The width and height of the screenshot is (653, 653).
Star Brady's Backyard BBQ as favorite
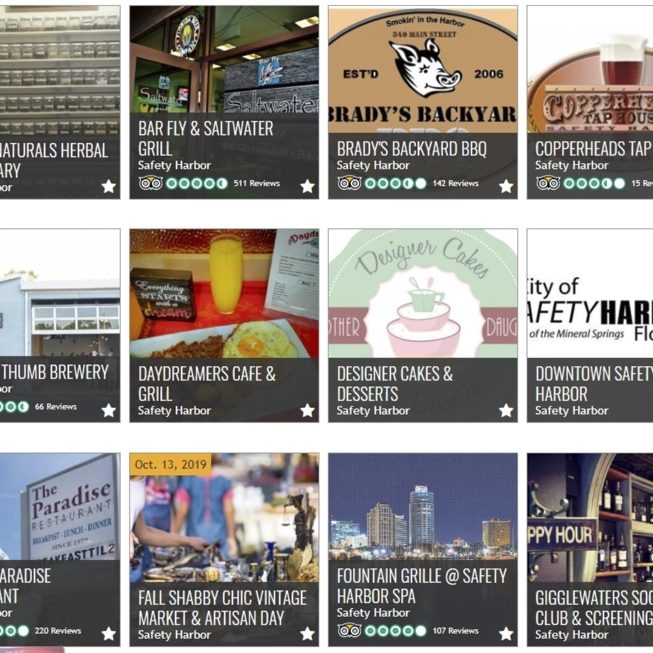pos(506,186)
